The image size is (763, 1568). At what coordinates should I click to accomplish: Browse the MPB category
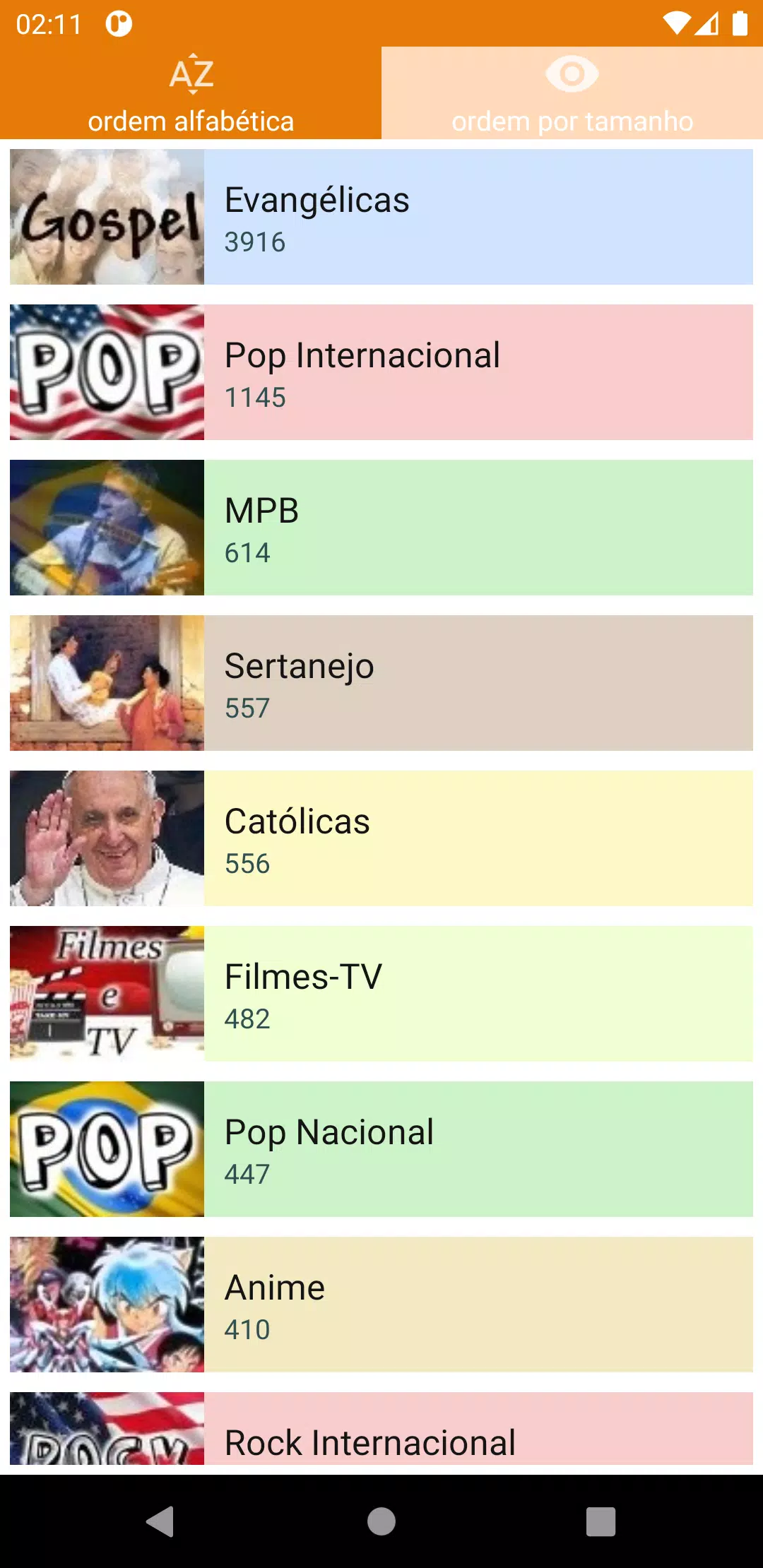coord(381,528)
